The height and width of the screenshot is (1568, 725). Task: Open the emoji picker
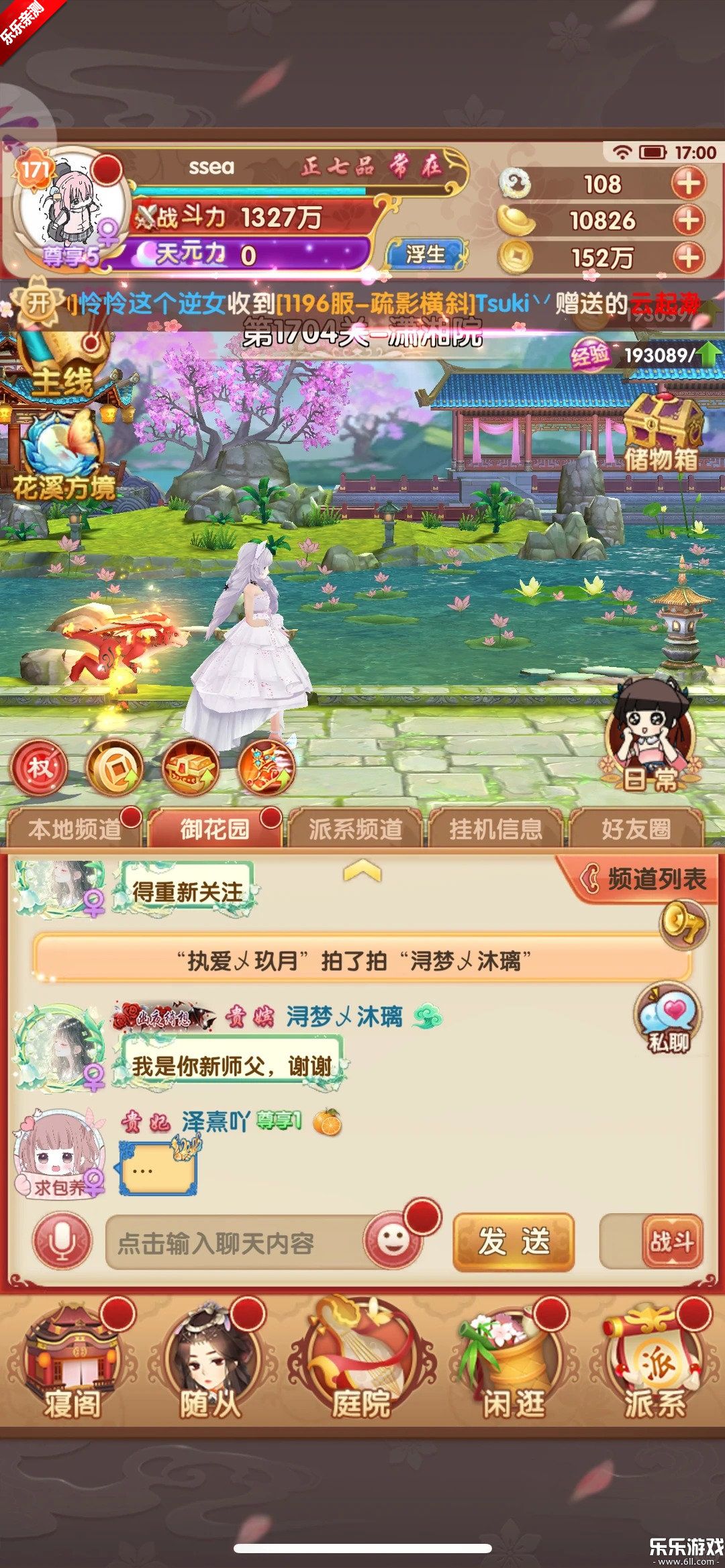[394, 1241]
